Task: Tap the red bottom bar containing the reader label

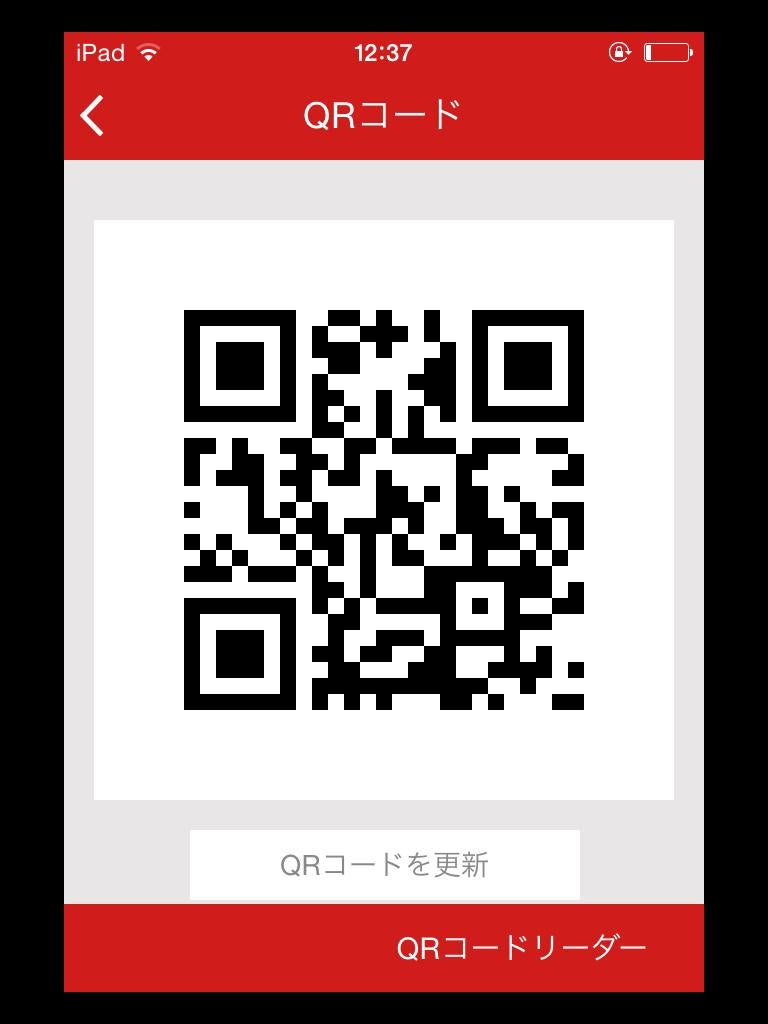Action: coord(384,946)
